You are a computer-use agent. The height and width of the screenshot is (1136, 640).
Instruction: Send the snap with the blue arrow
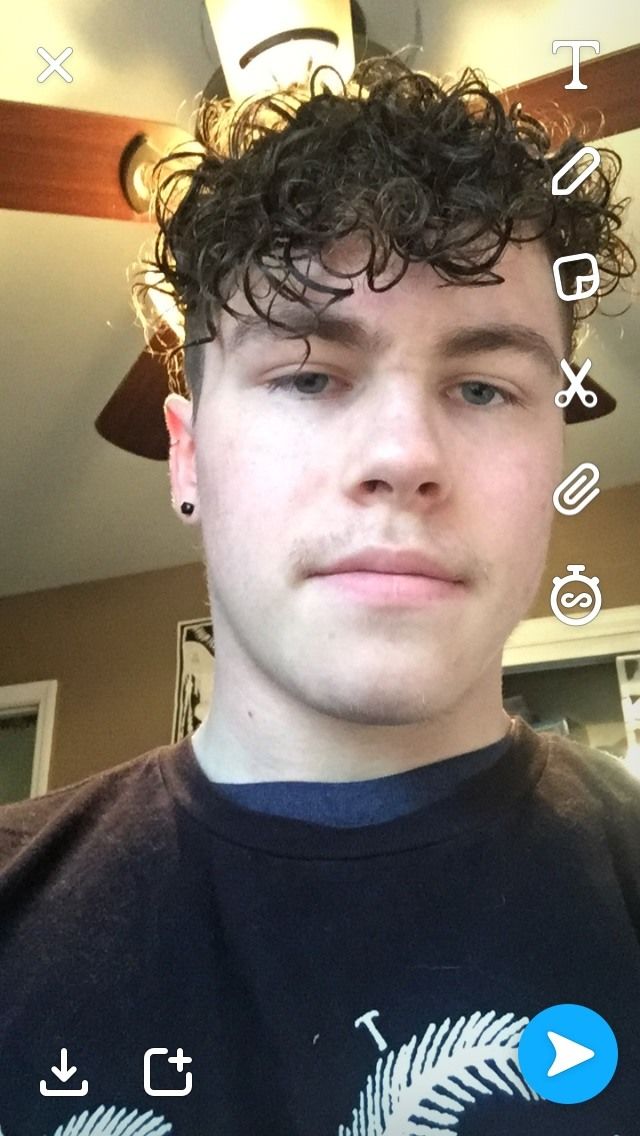coord(568,1054)
